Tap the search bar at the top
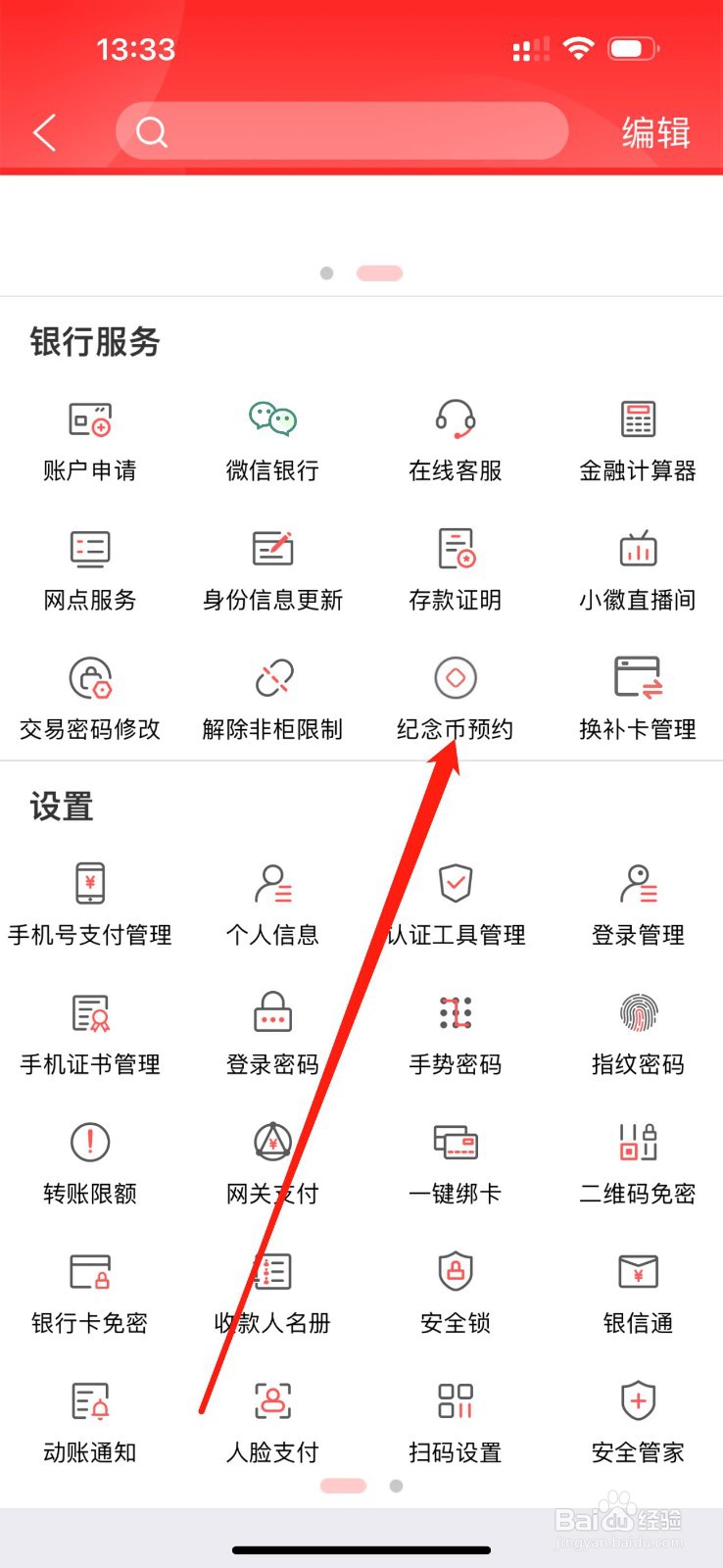Image resolution: width=723 pixels, height=1568 pixels. [x=341, y=130]
